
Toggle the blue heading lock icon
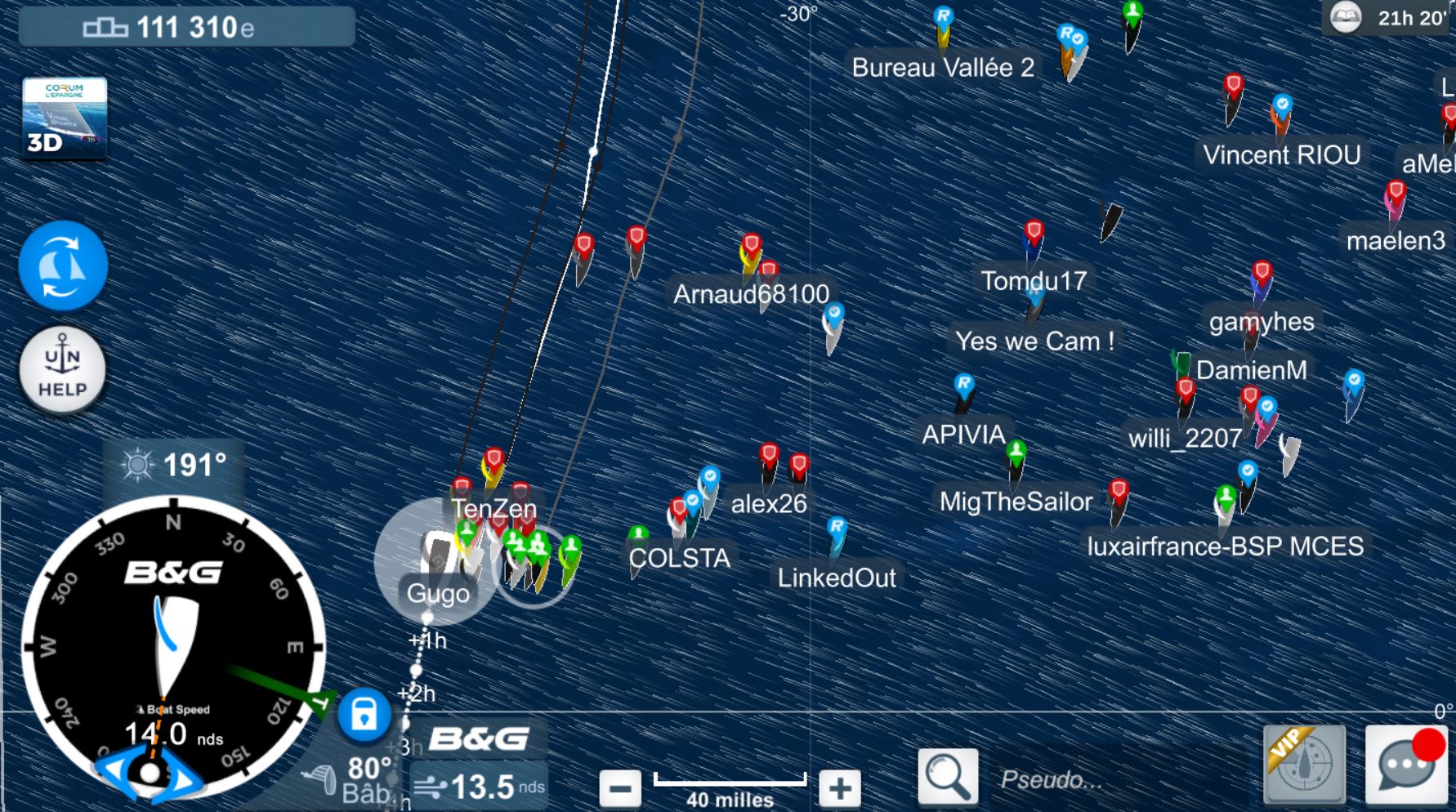(x=364, y=715)
